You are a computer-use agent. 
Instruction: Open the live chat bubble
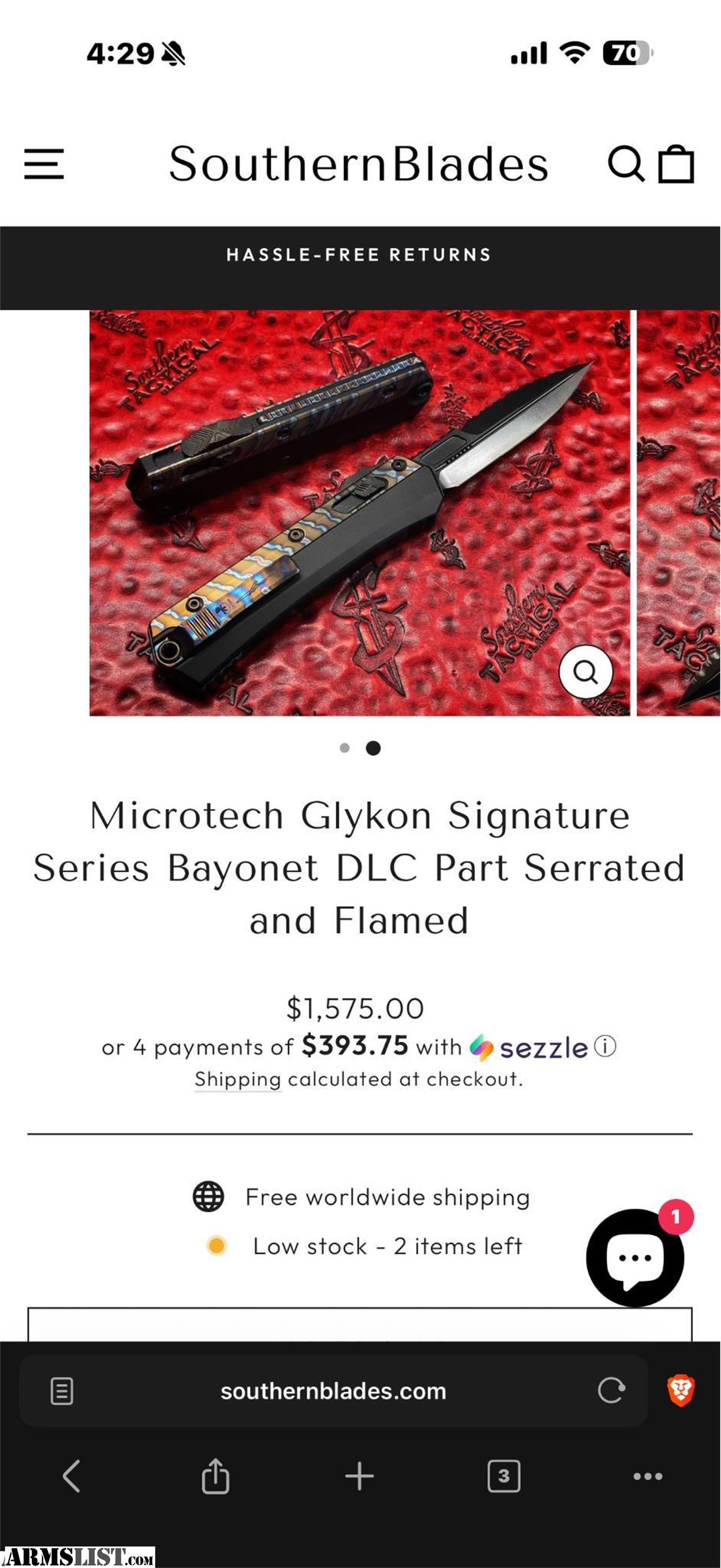pos(634,1258)
